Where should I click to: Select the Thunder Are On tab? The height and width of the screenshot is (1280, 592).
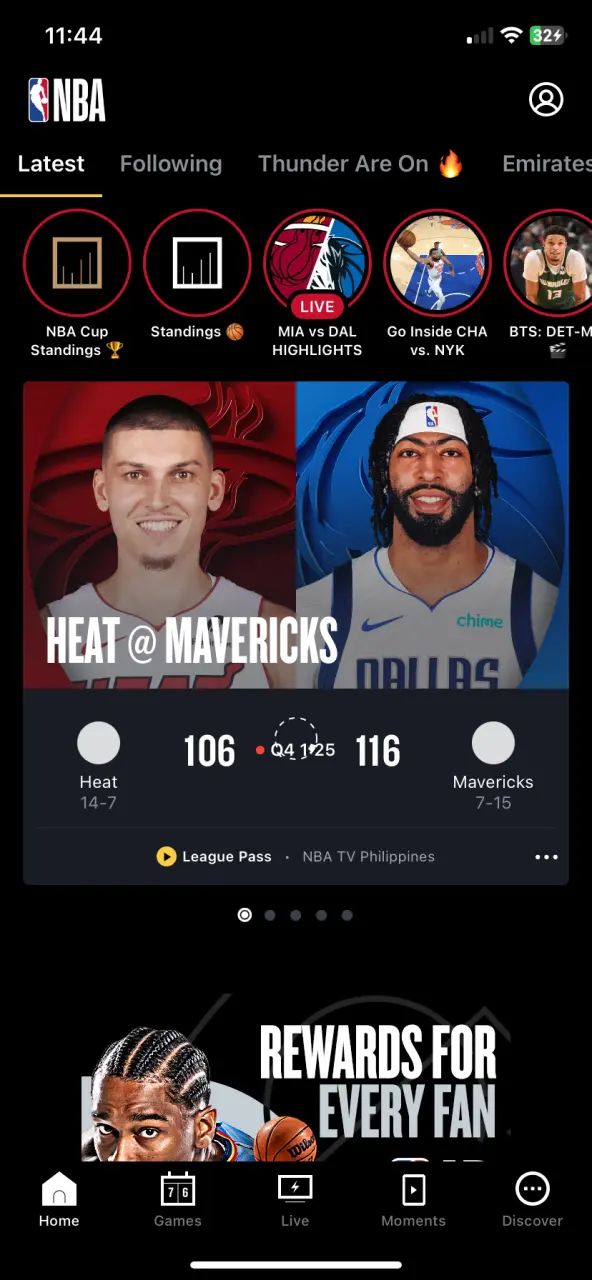361,164
